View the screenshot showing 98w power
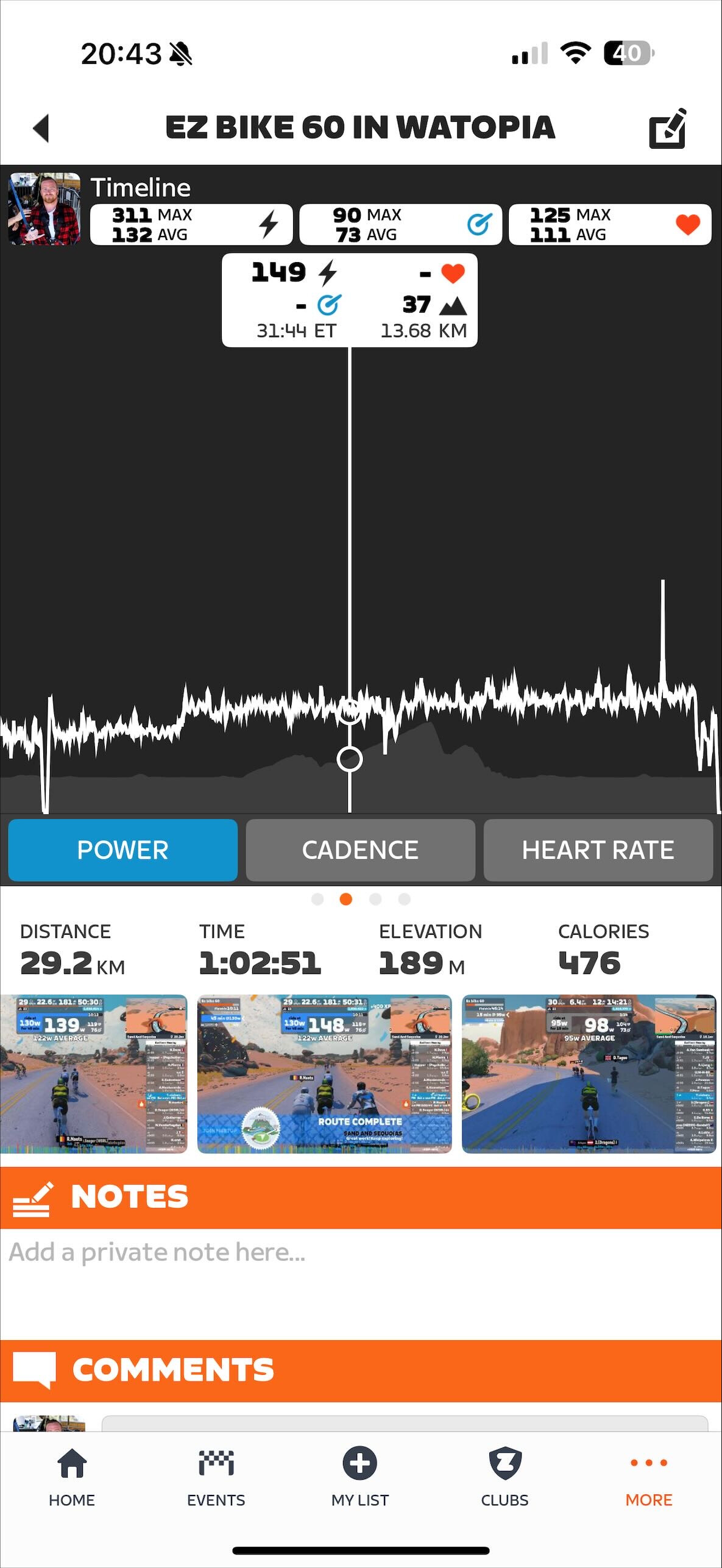The width and height of the screenshot is (722, 1568). point(589,1073)
